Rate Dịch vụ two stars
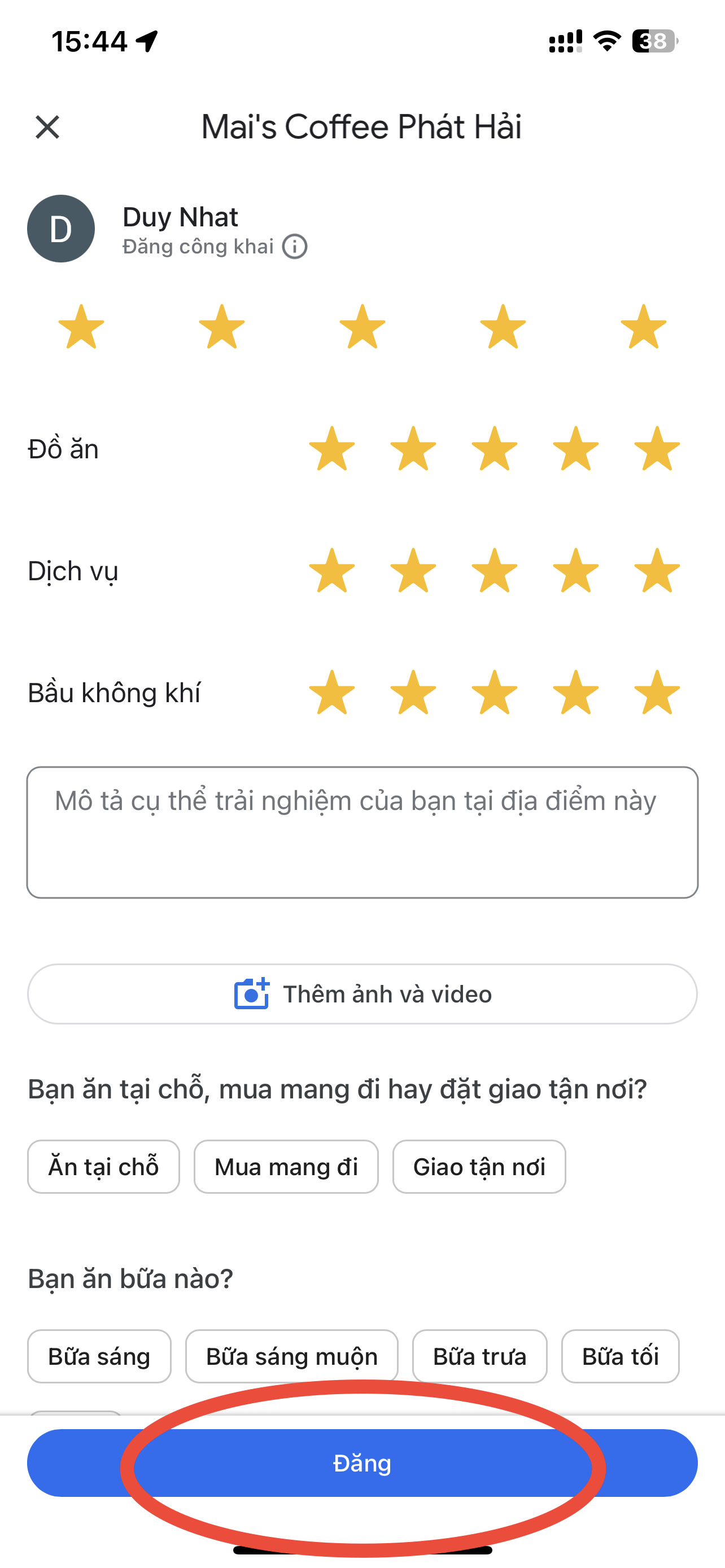Viewport: 725px width, 1568px height. (x=413, y=571)
